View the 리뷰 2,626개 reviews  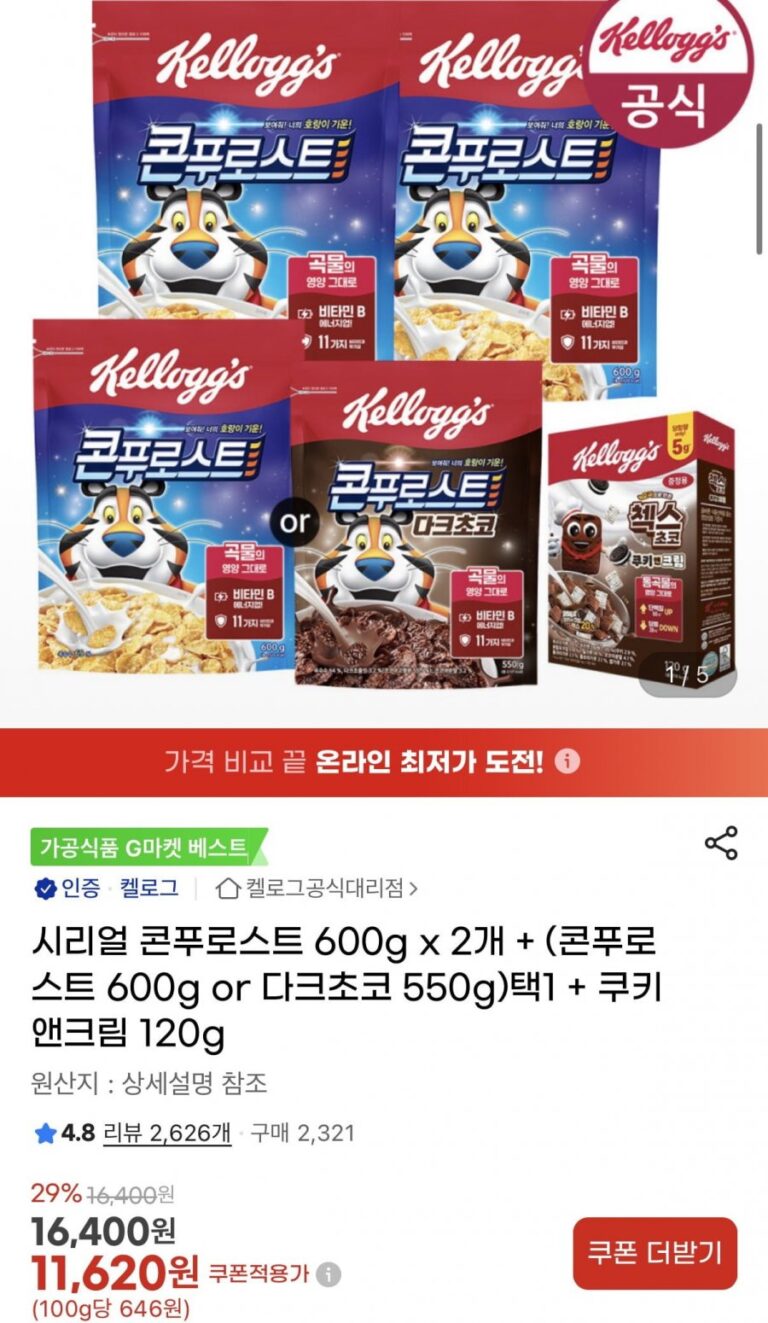point(167,1133)
